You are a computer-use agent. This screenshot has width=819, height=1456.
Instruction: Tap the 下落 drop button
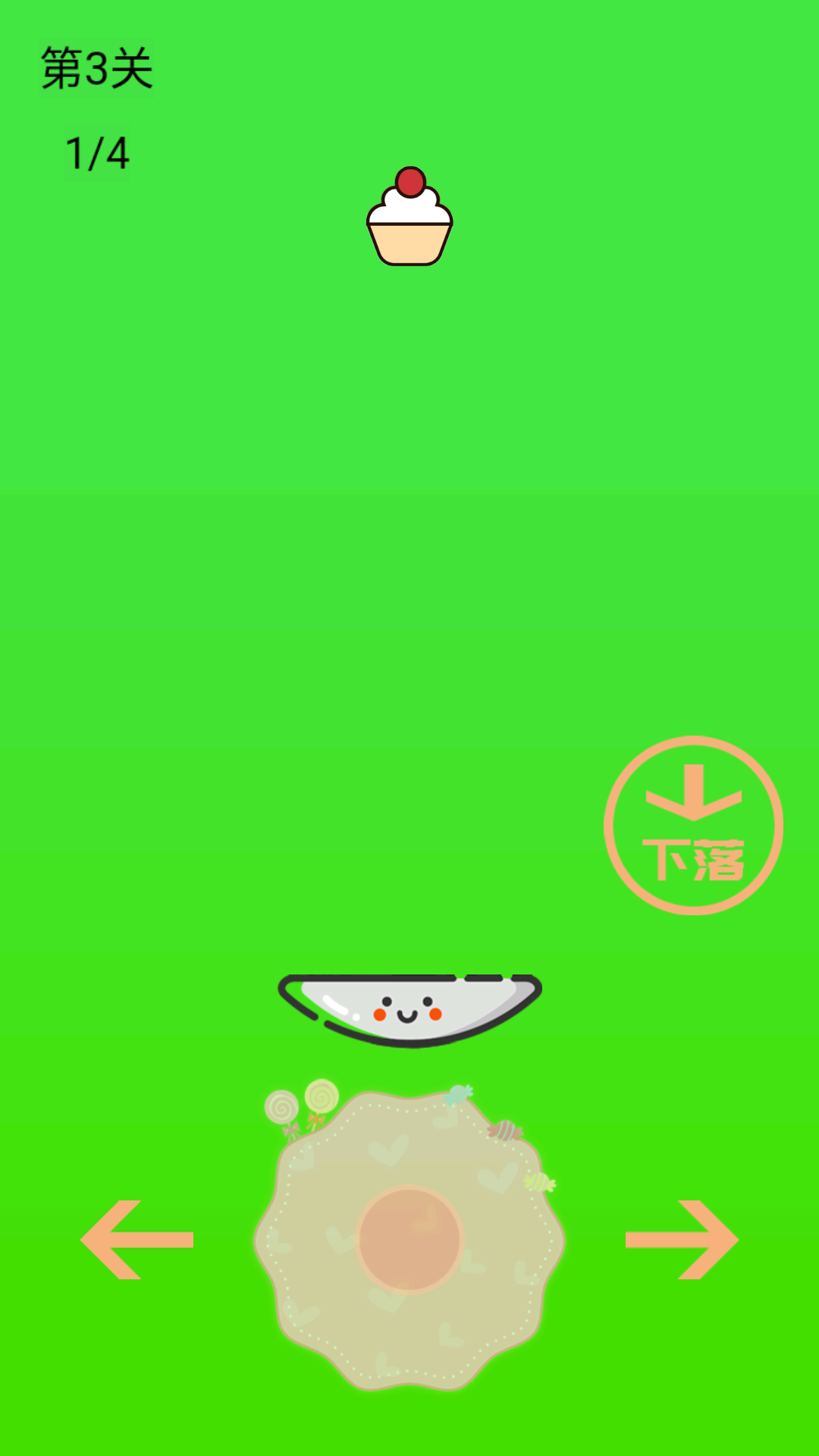693,825
